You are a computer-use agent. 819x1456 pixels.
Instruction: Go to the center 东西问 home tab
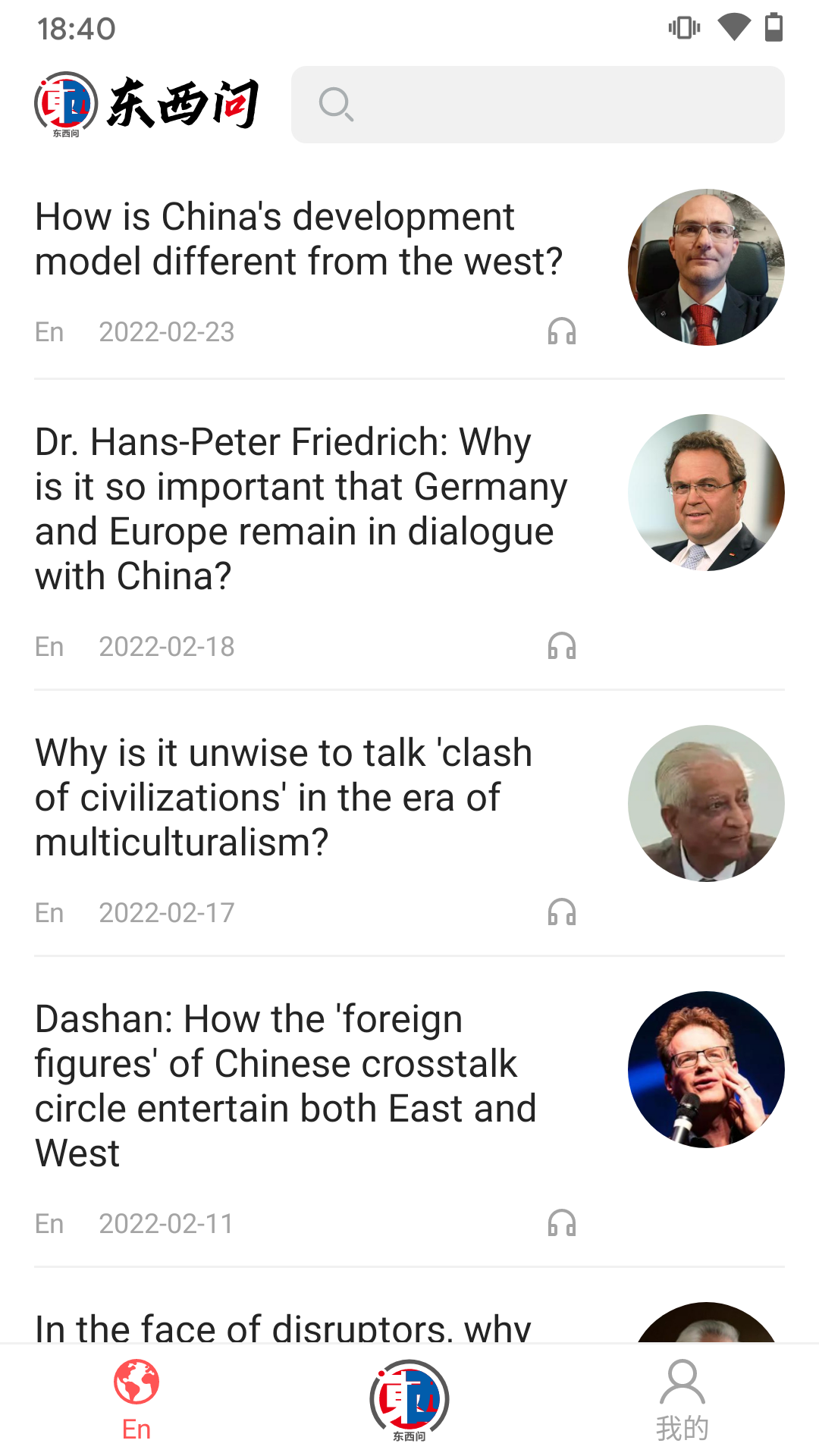[409, 1401]
